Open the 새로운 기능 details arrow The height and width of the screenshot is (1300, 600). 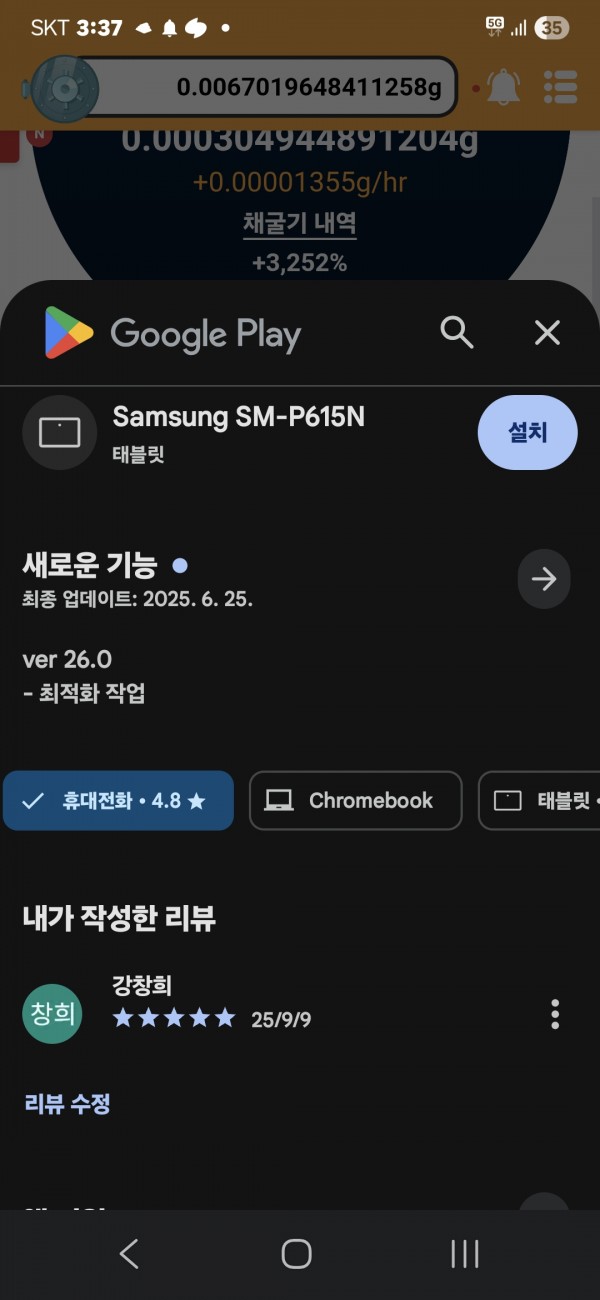[x=544, y=579]
